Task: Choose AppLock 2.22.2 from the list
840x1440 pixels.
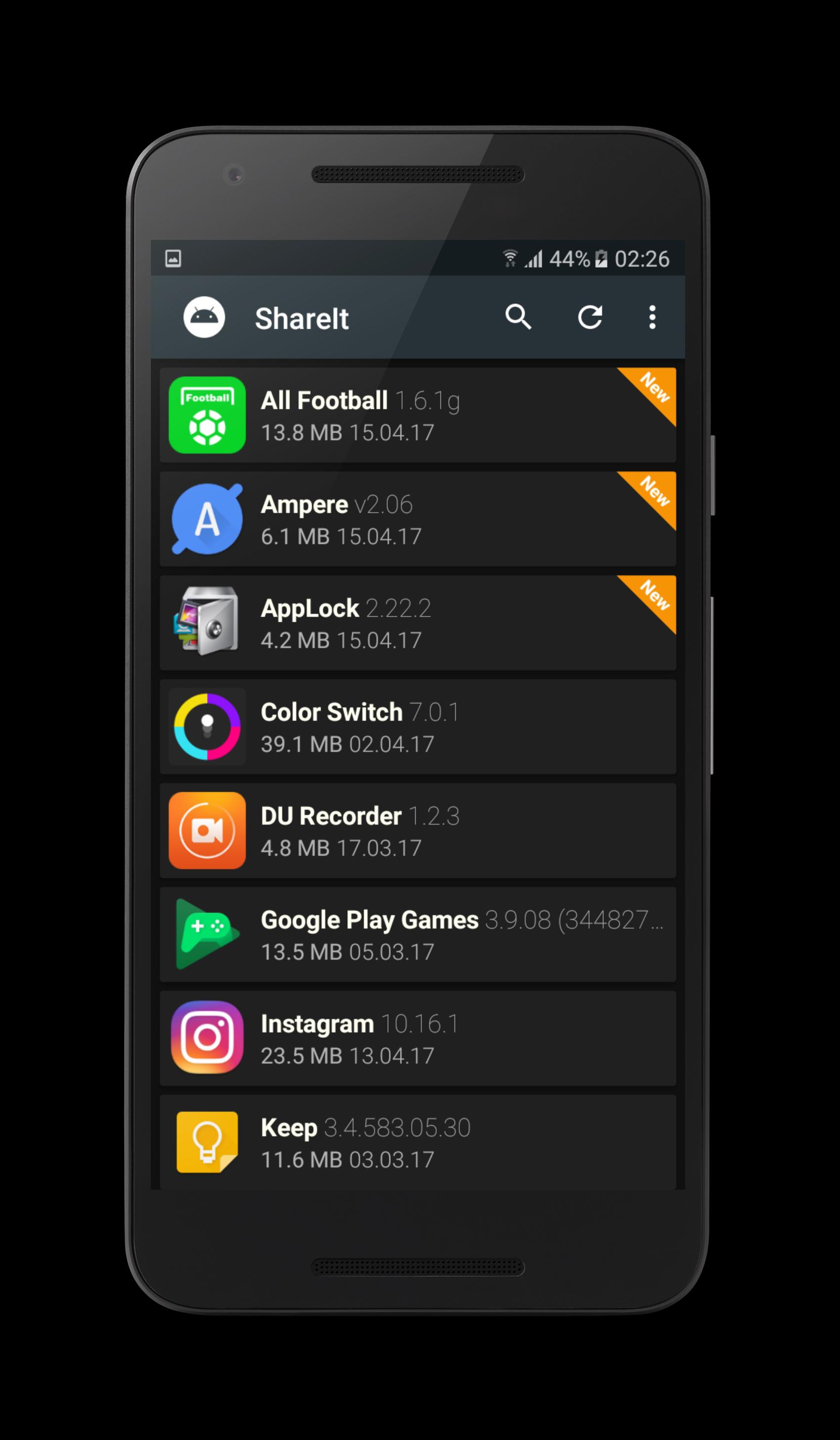Action: pos(417,623)
